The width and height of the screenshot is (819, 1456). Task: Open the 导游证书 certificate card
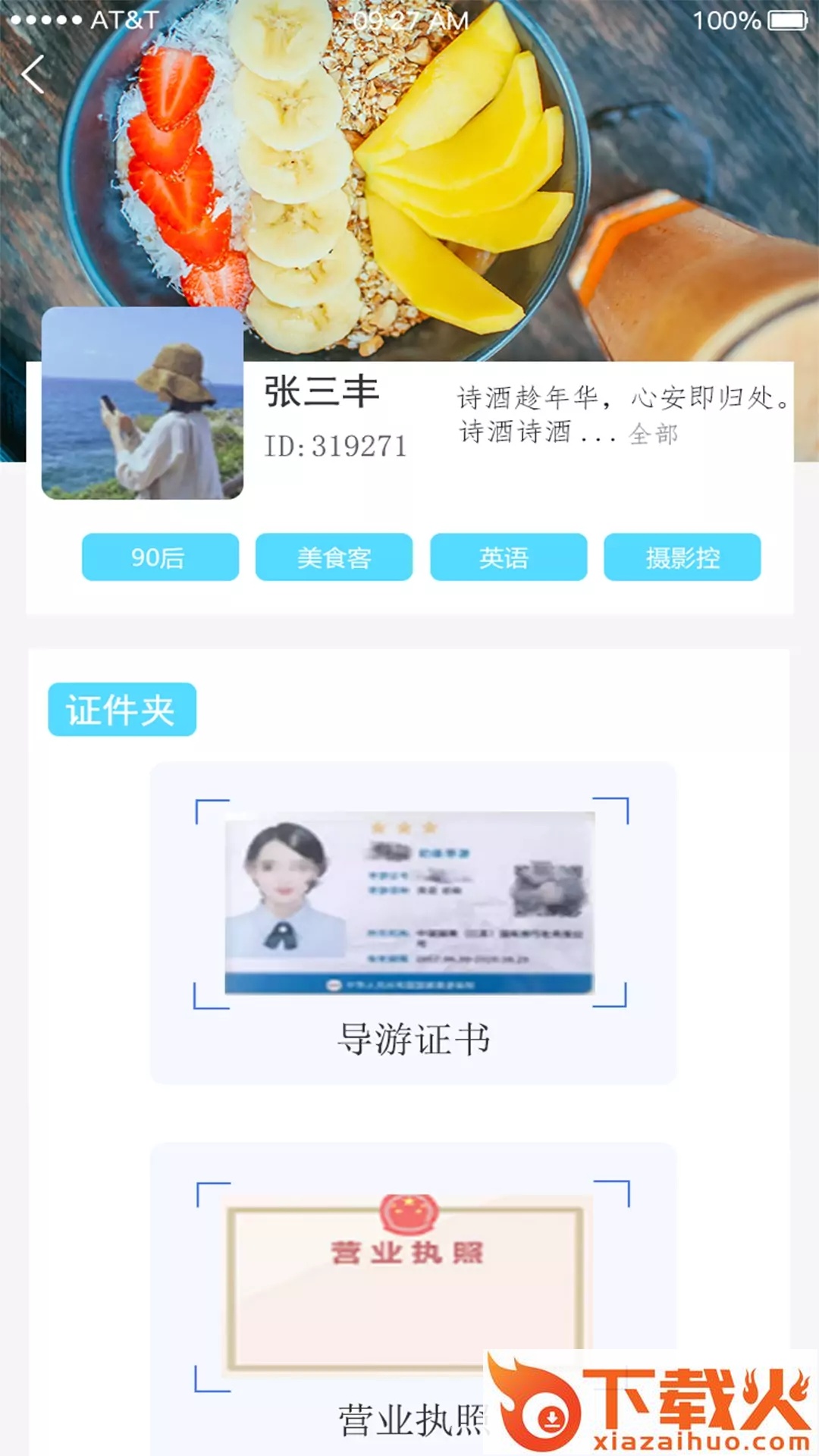413,923
